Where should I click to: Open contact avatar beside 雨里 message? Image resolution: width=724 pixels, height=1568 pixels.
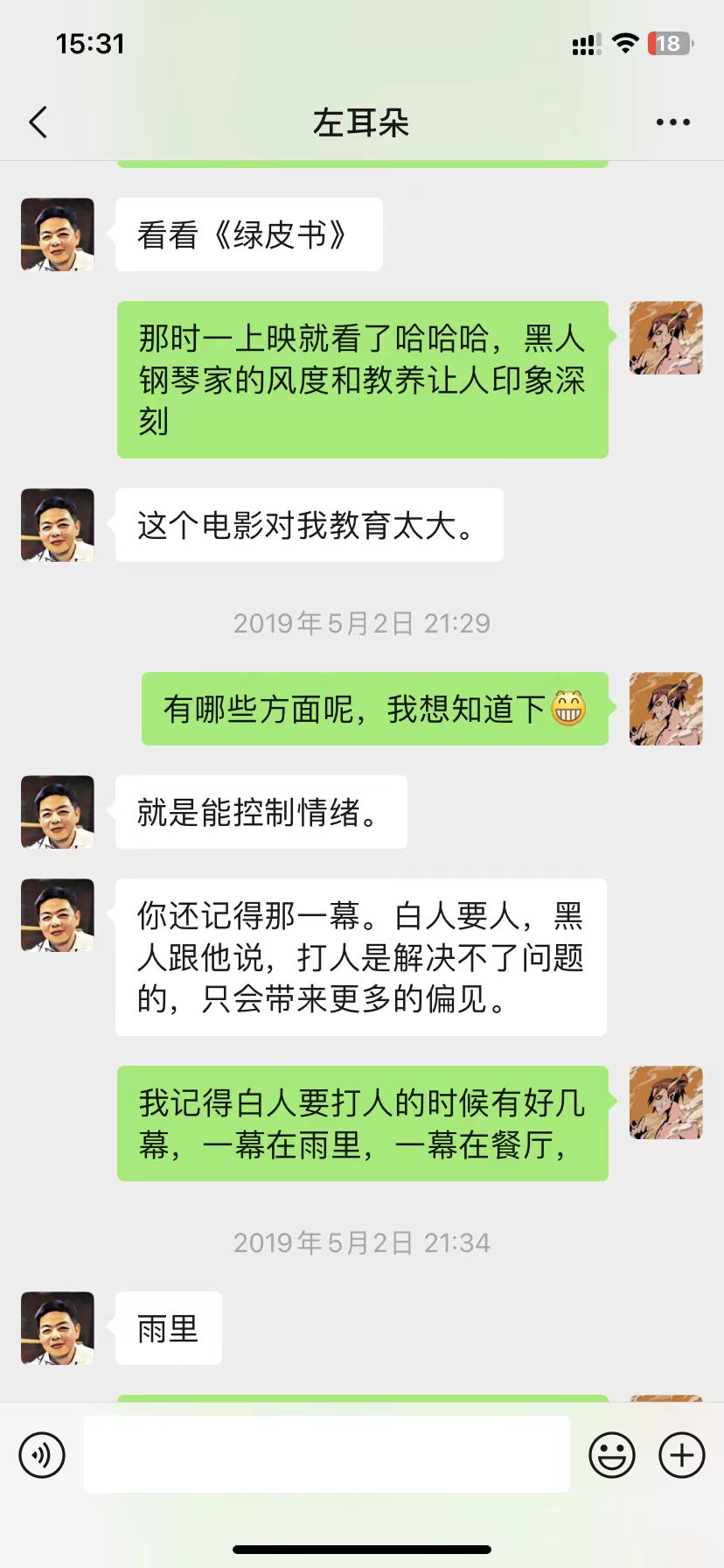tap(58, 1328)
